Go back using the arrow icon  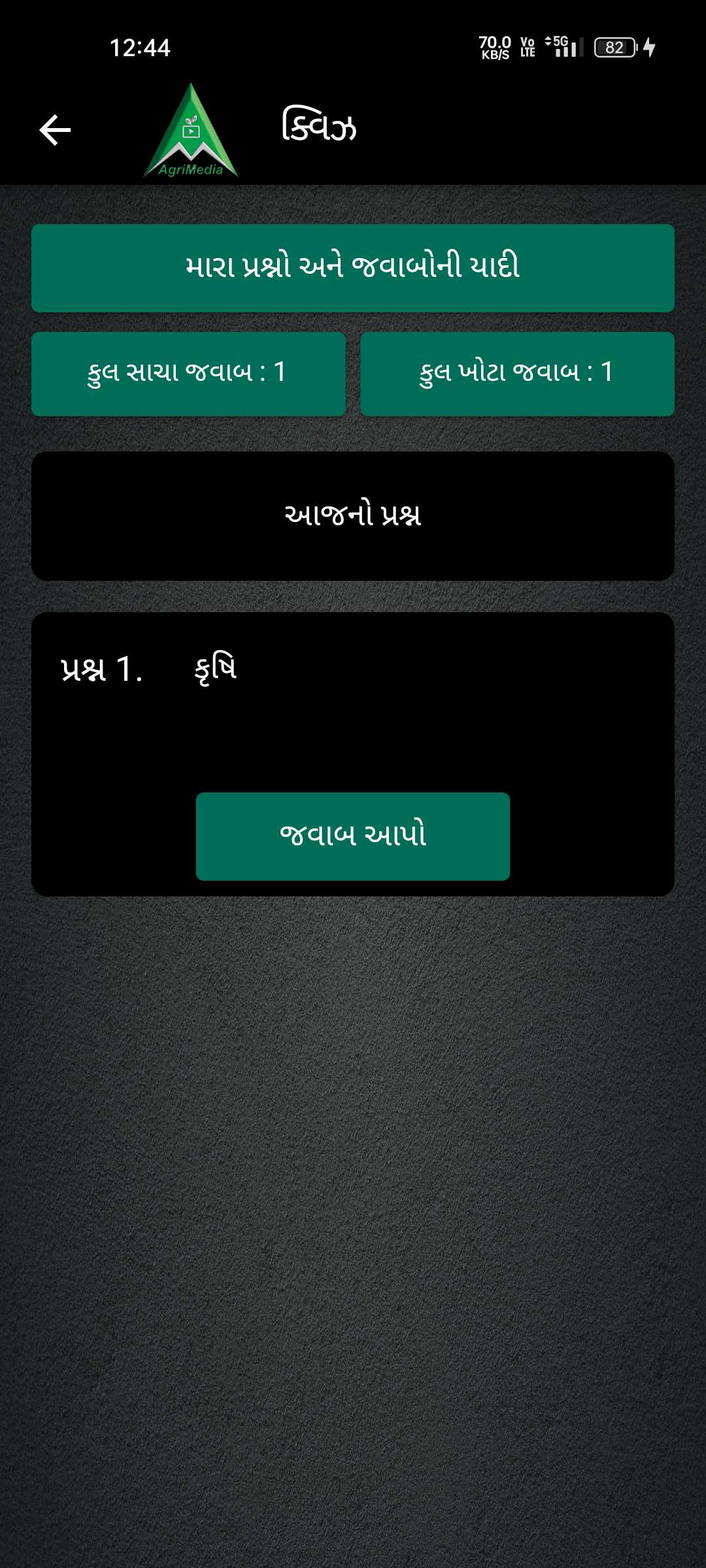click(55, 130)
